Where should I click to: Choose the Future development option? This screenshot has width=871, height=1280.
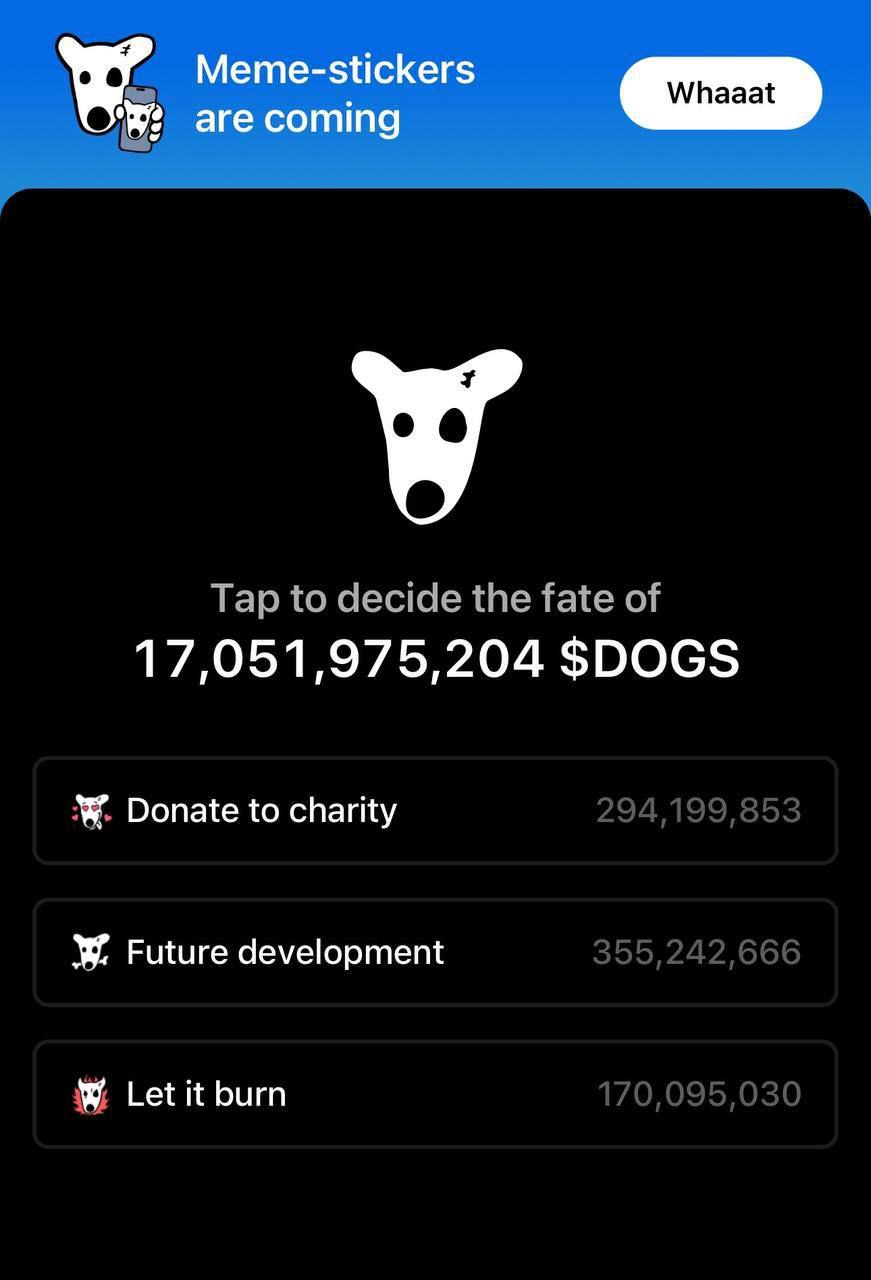(435, 952)
